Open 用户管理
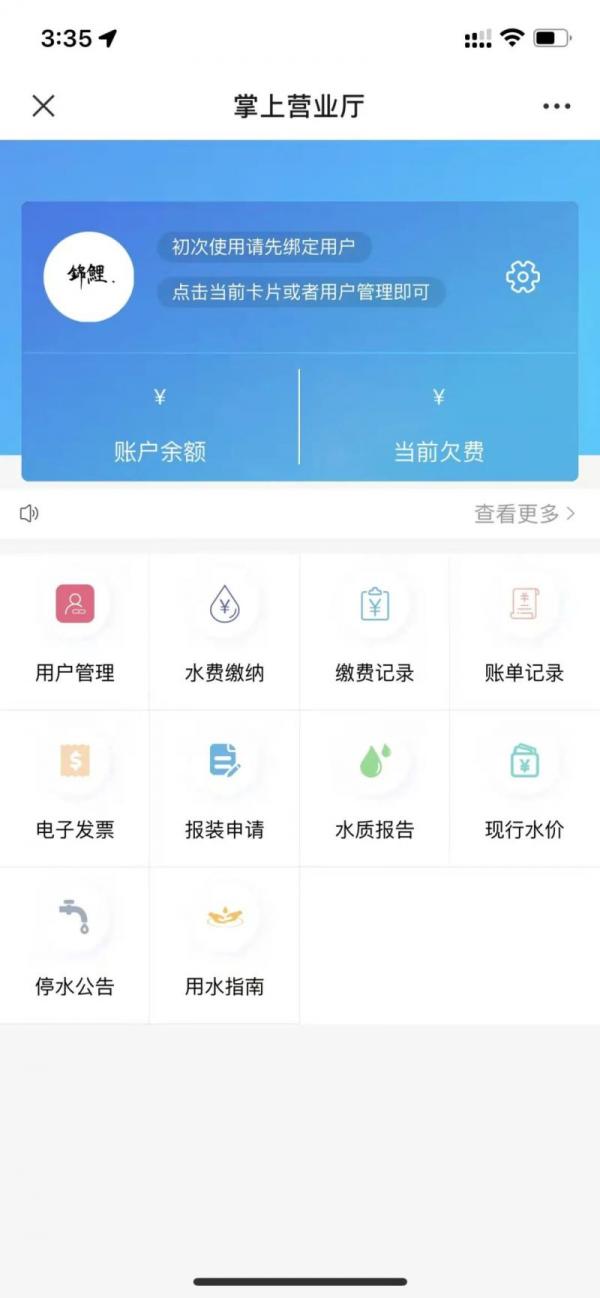This screenshot has width=600, height=1298. [75, 633]
